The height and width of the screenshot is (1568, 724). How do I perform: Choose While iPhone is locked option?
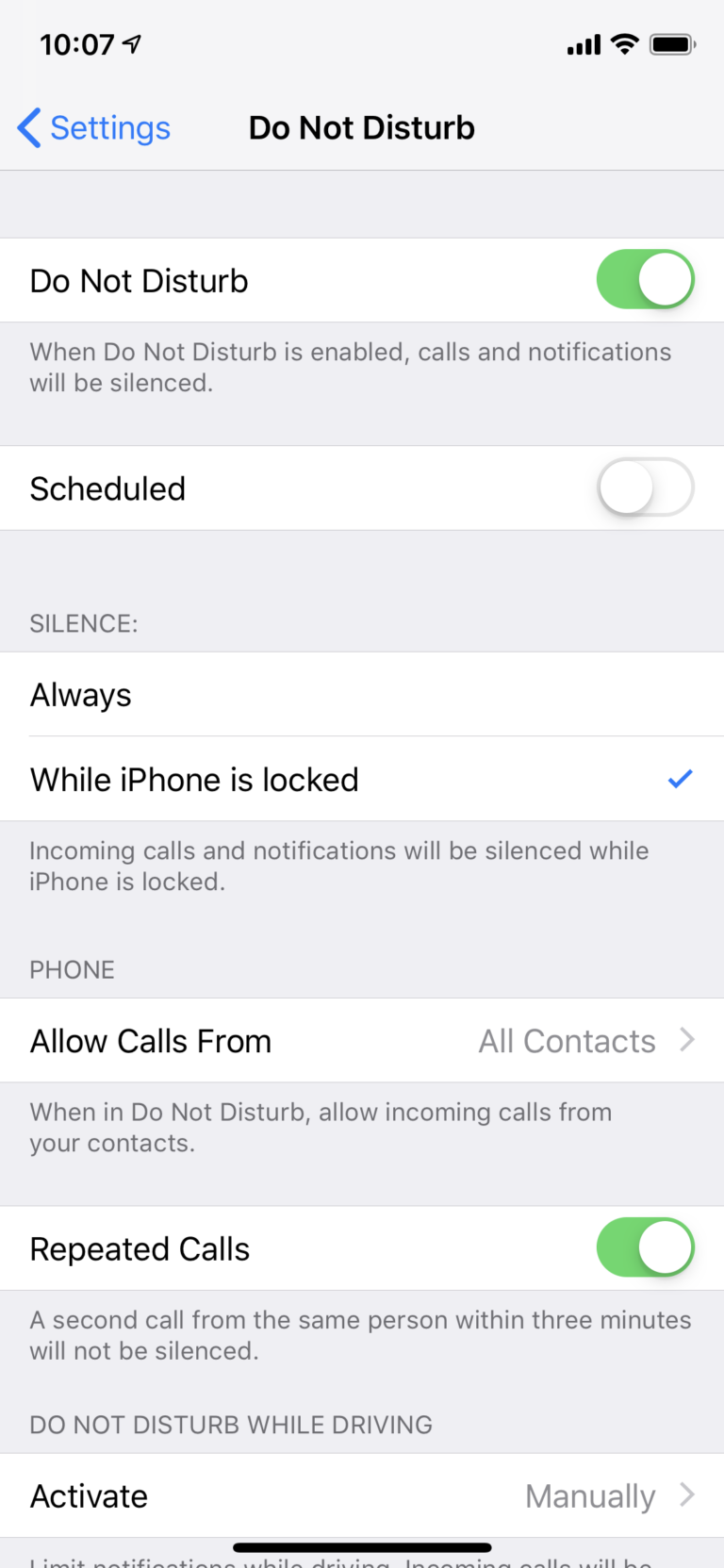click(x=362, y=780)
